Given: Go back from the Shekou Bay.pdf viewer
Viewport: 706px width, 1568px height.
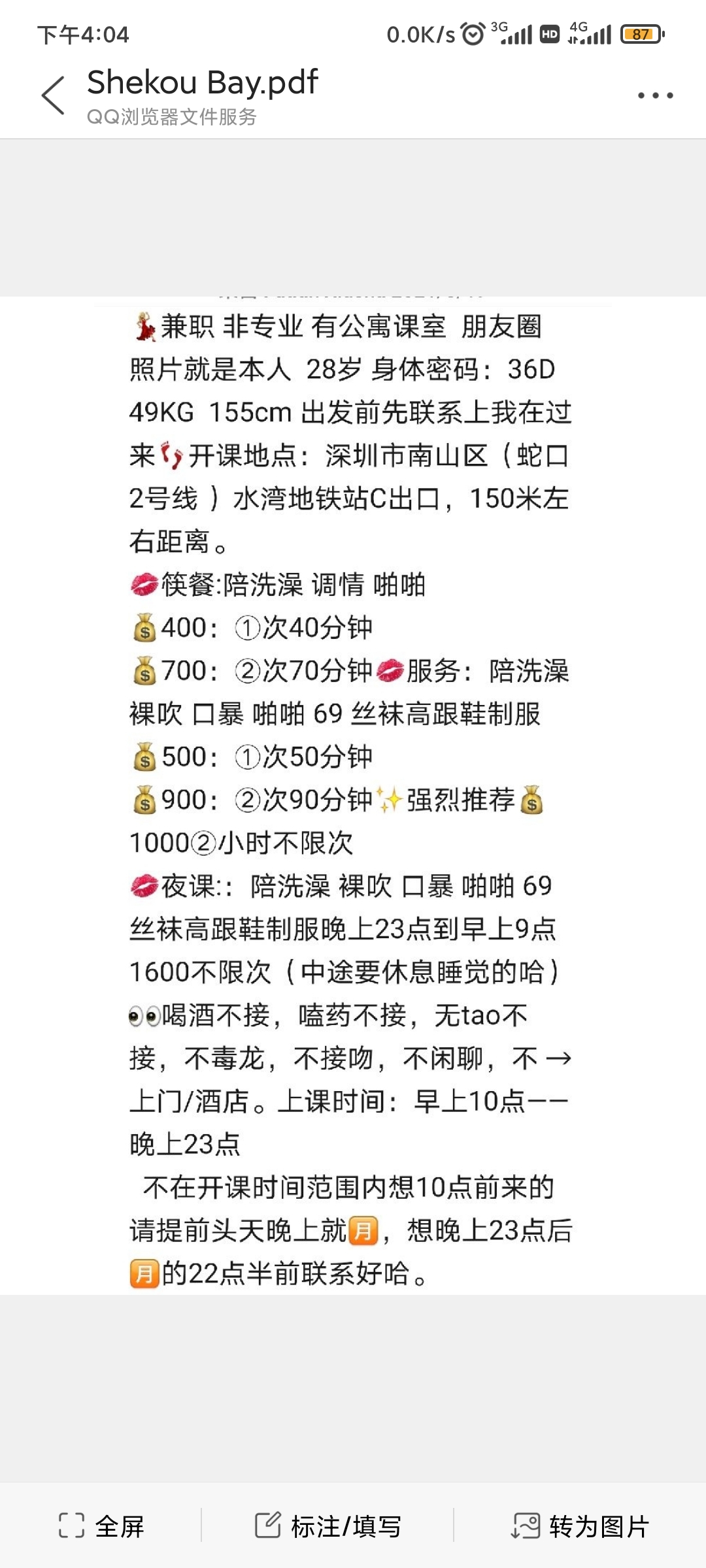Looking at the screenshot, I should pyautogui.click(x=54, y=95).
